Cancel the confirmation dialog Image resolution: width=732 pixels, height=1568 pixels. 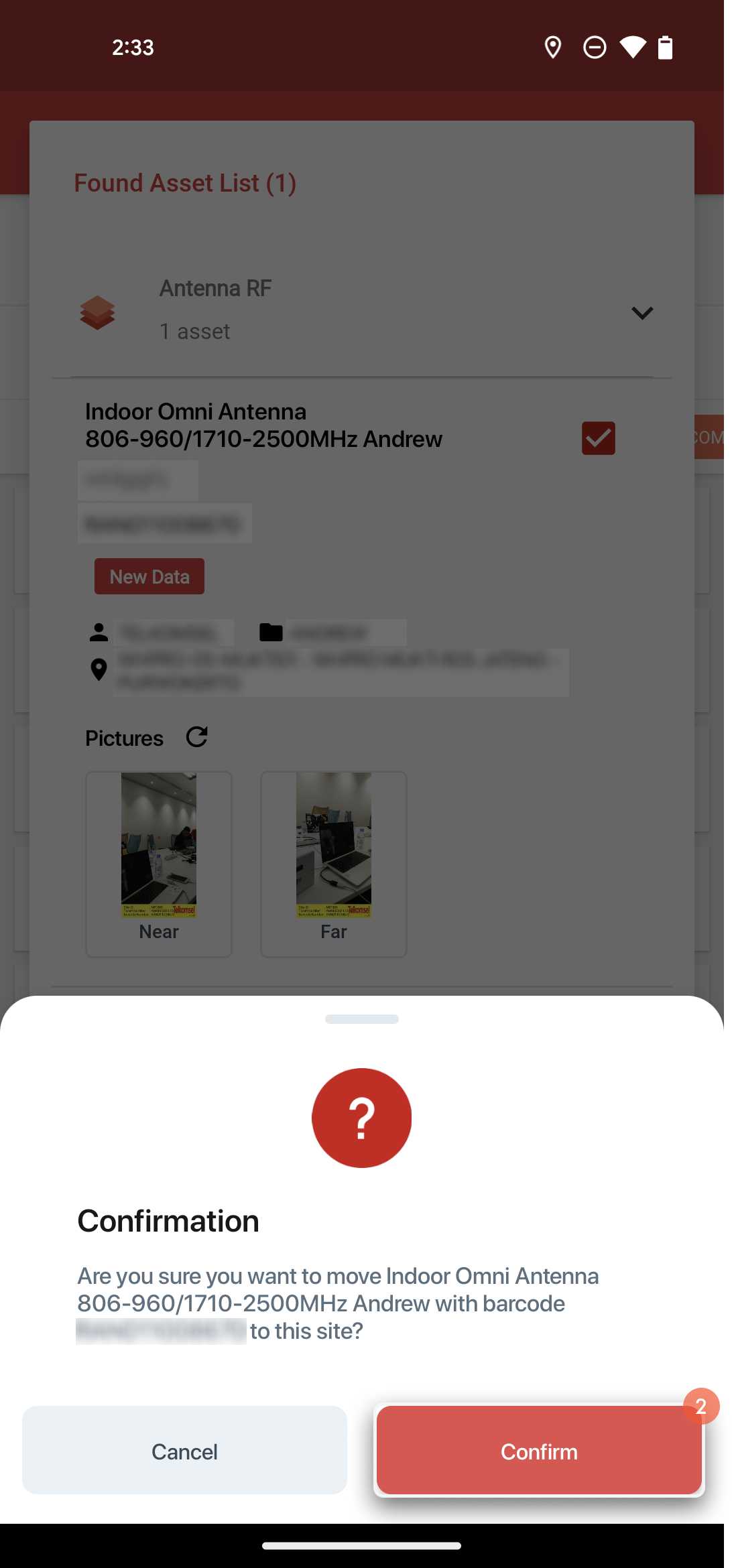(x=184, y=1451)
